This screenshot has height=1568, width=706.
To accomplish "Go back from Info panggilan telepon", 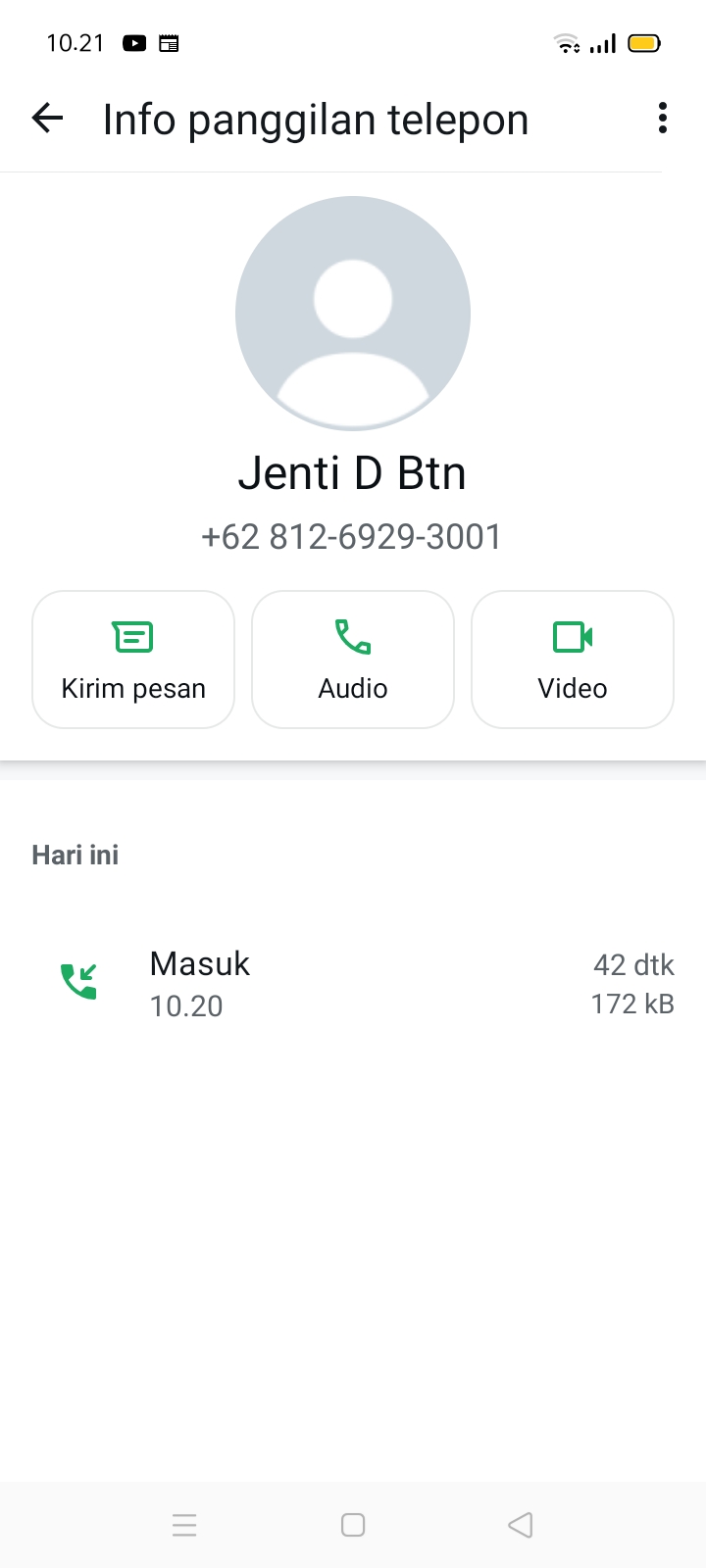I will coord(47,119).
